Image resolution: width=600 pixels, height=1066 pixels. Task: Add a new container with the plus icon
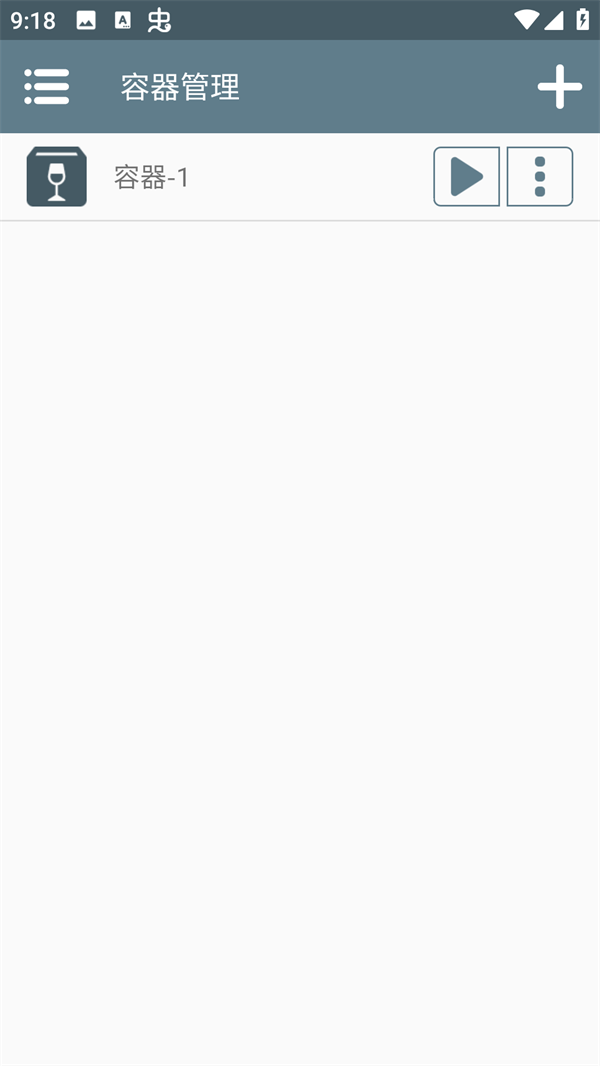[x=559, y=87]
